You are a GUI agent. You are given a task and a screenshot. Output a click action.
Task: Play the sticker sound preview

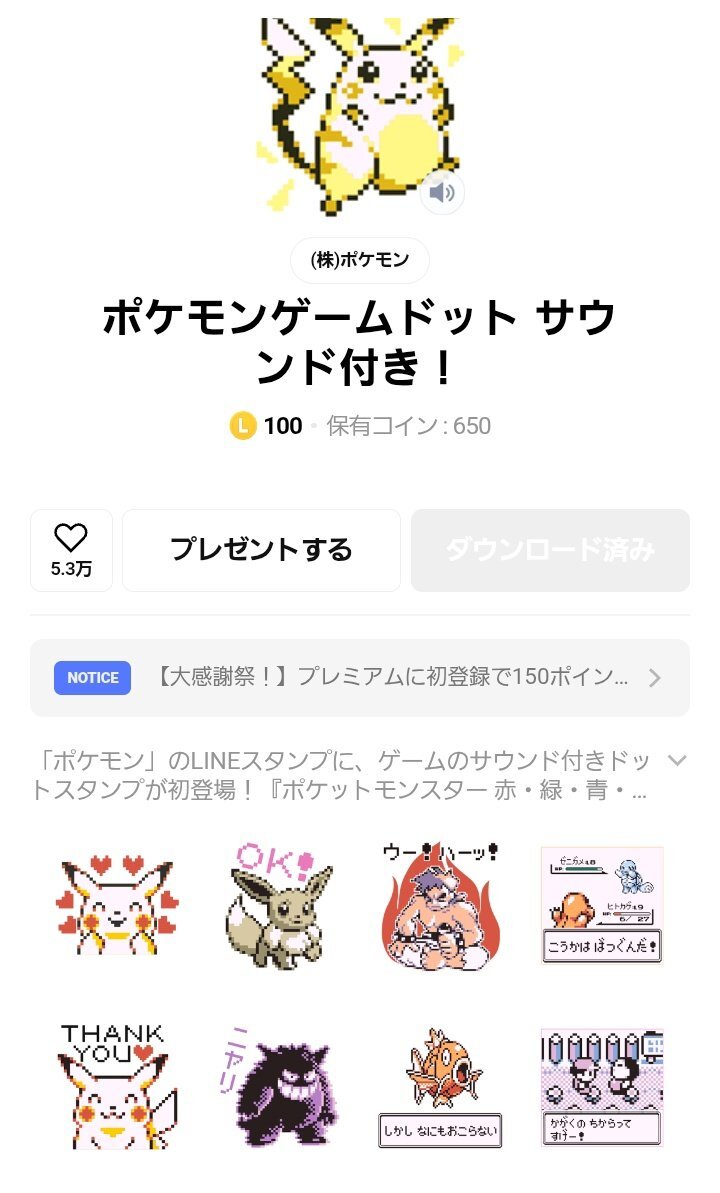pyautogui.click(x=442, y=193)
